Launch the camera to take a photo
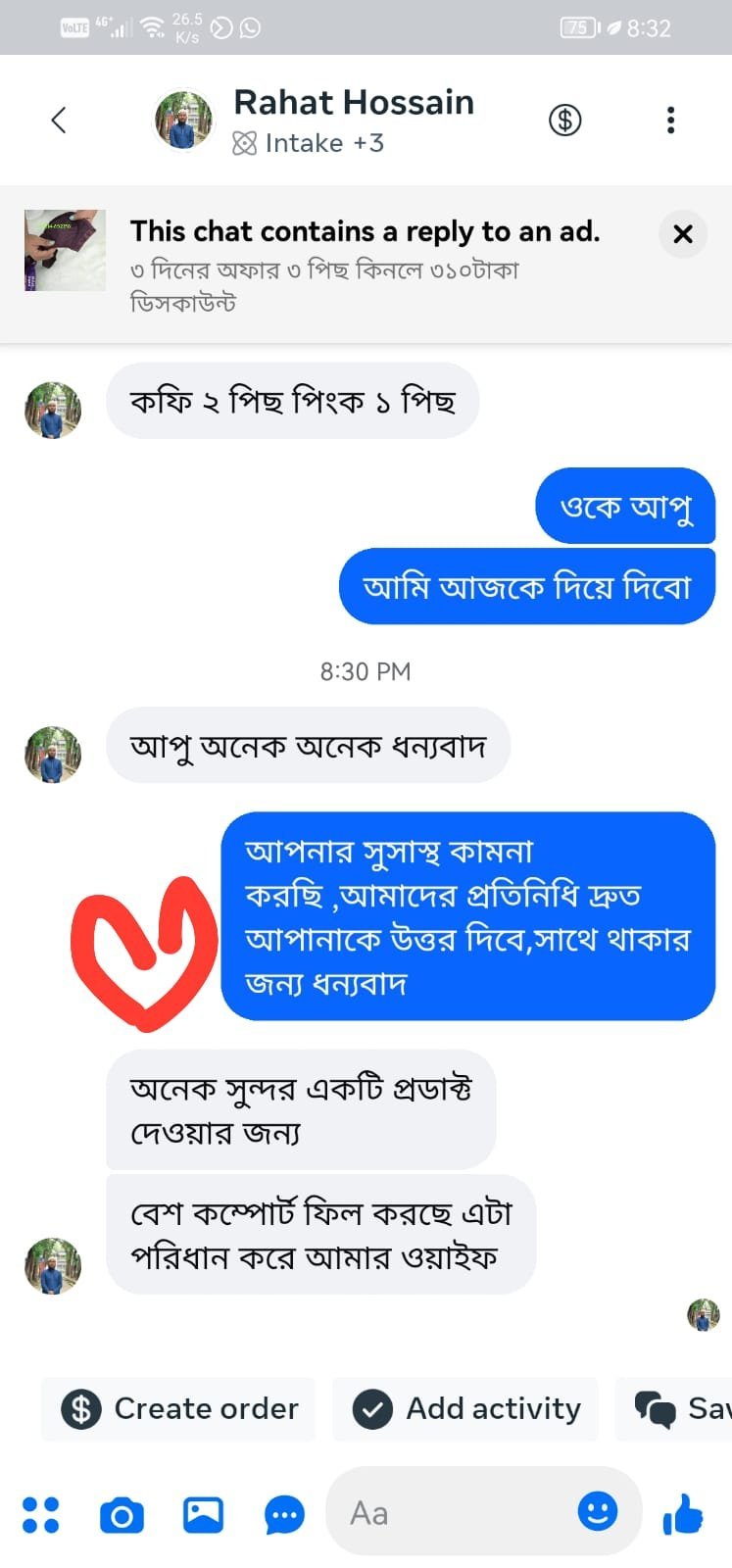 coord(122,1515)
